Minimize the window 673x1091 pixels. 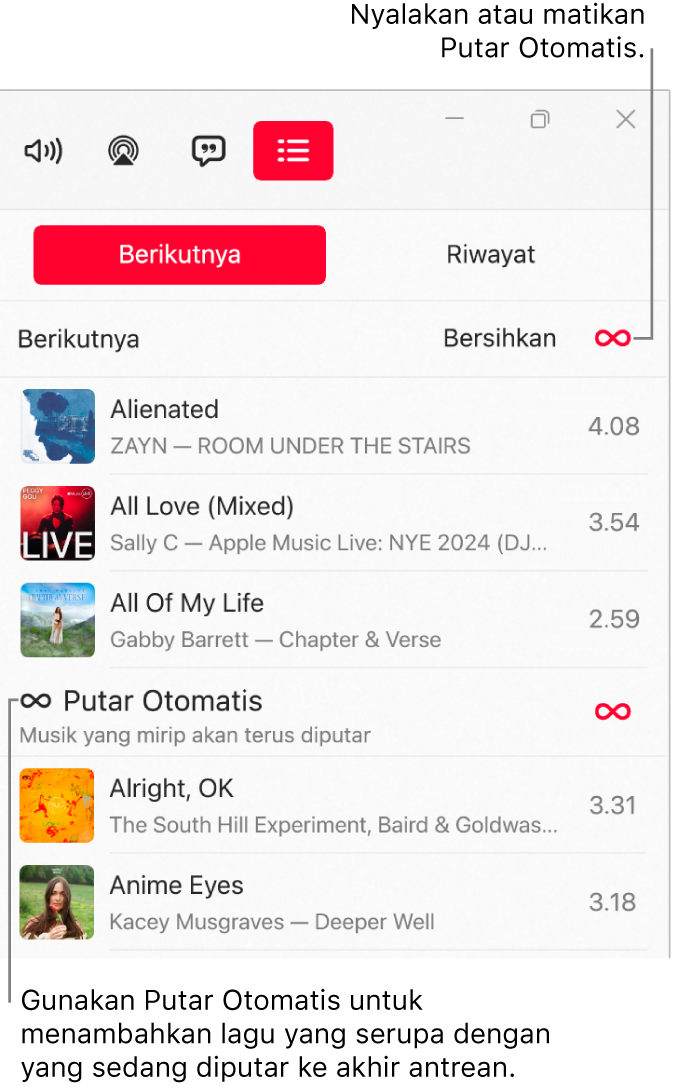pos(455,119)
